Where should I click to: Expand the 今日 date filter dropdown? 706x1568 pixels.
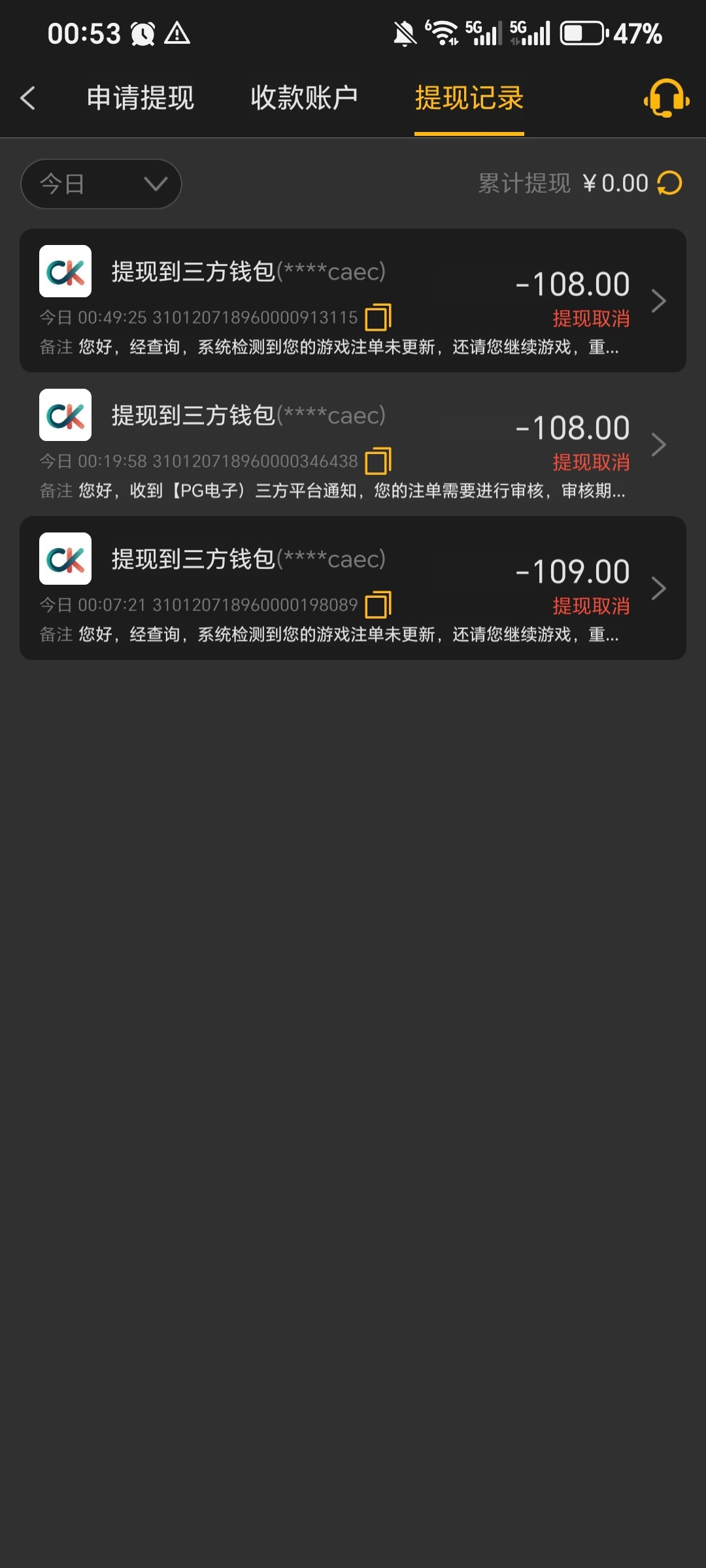(x=101, y=184)
